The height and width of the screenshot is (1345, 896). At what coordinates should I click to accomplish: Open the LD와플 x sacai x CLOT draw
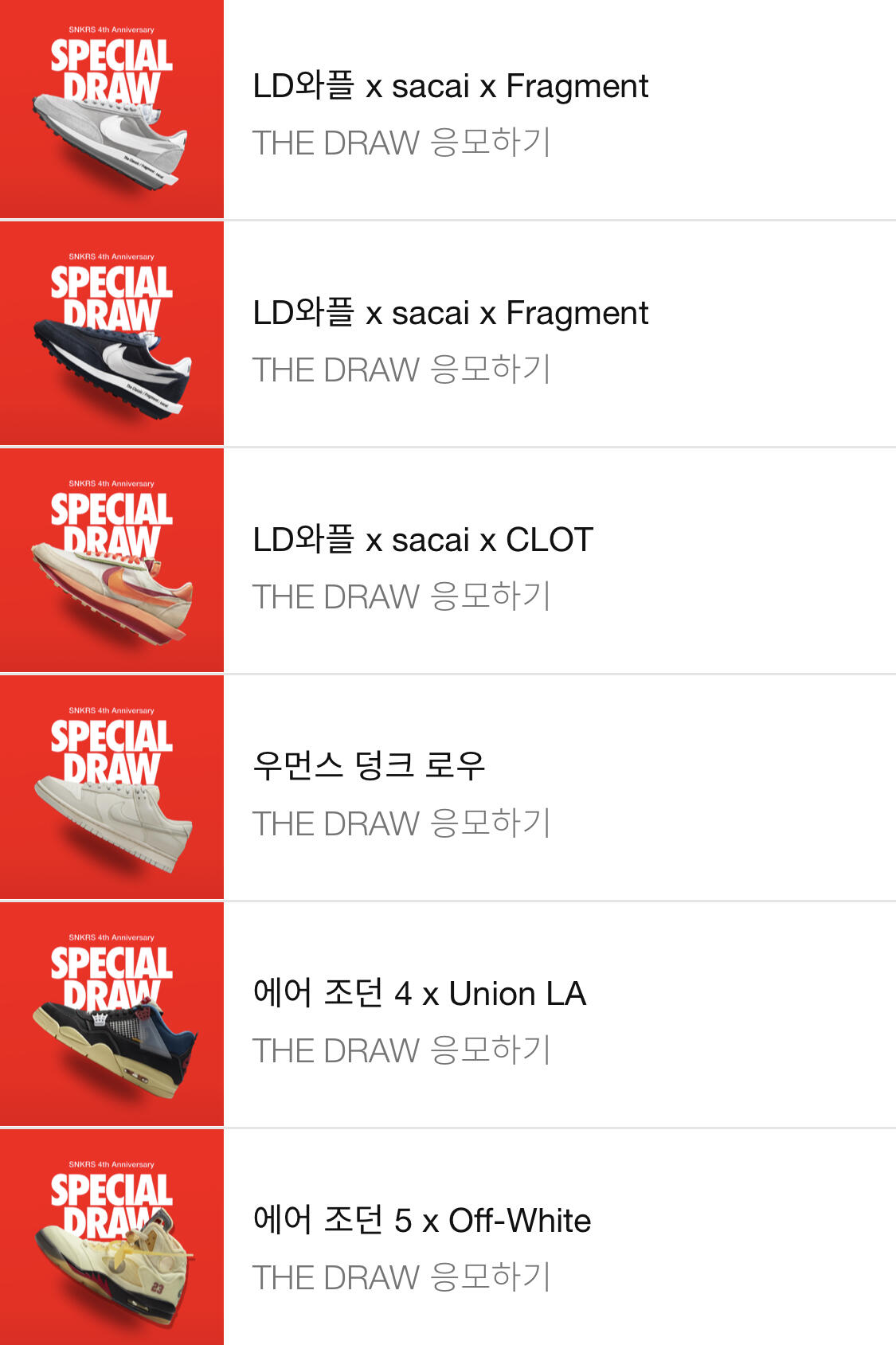(448, 561)
